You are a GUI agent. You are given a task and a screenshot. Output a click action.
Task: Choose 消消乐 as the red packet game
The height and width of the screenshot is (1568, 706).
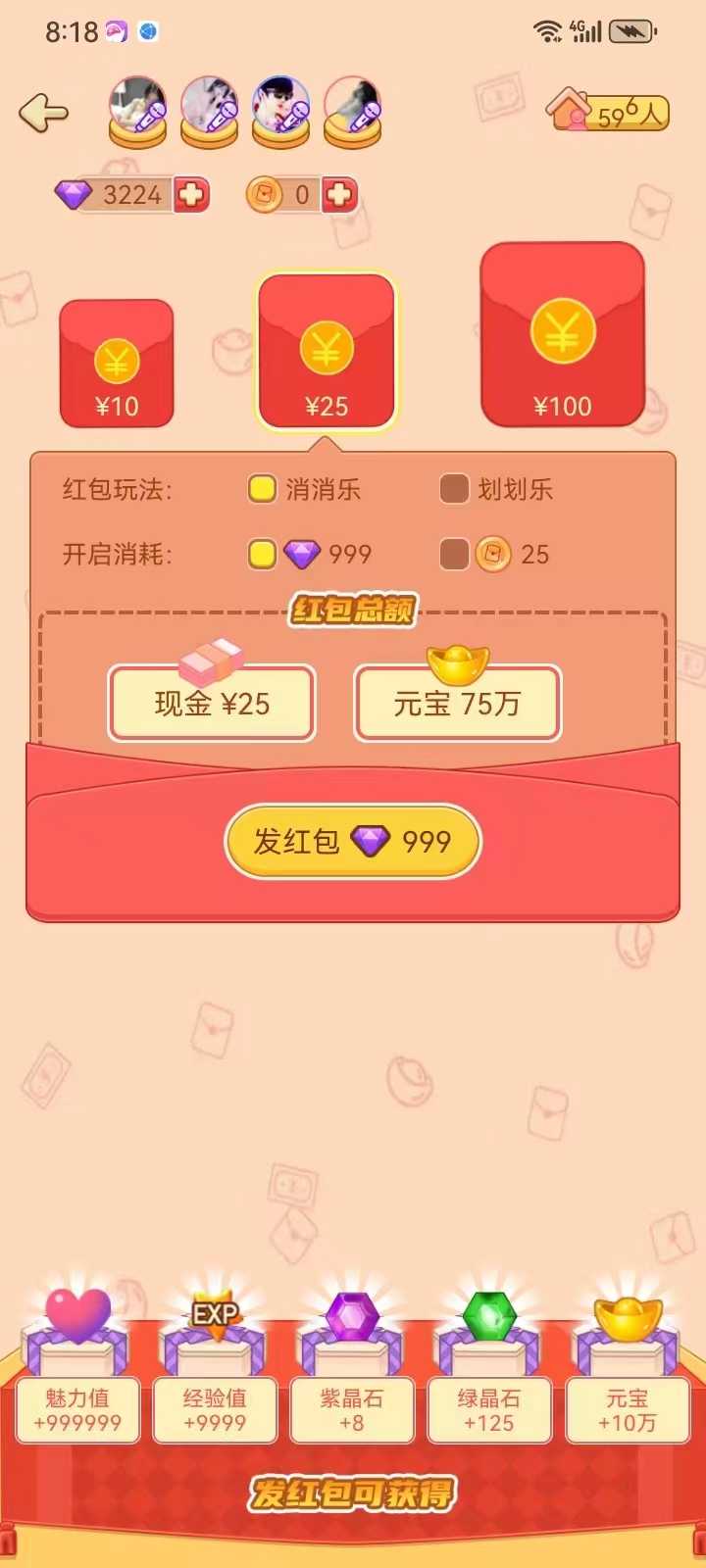pyautogui.click(x=262, y=489)
